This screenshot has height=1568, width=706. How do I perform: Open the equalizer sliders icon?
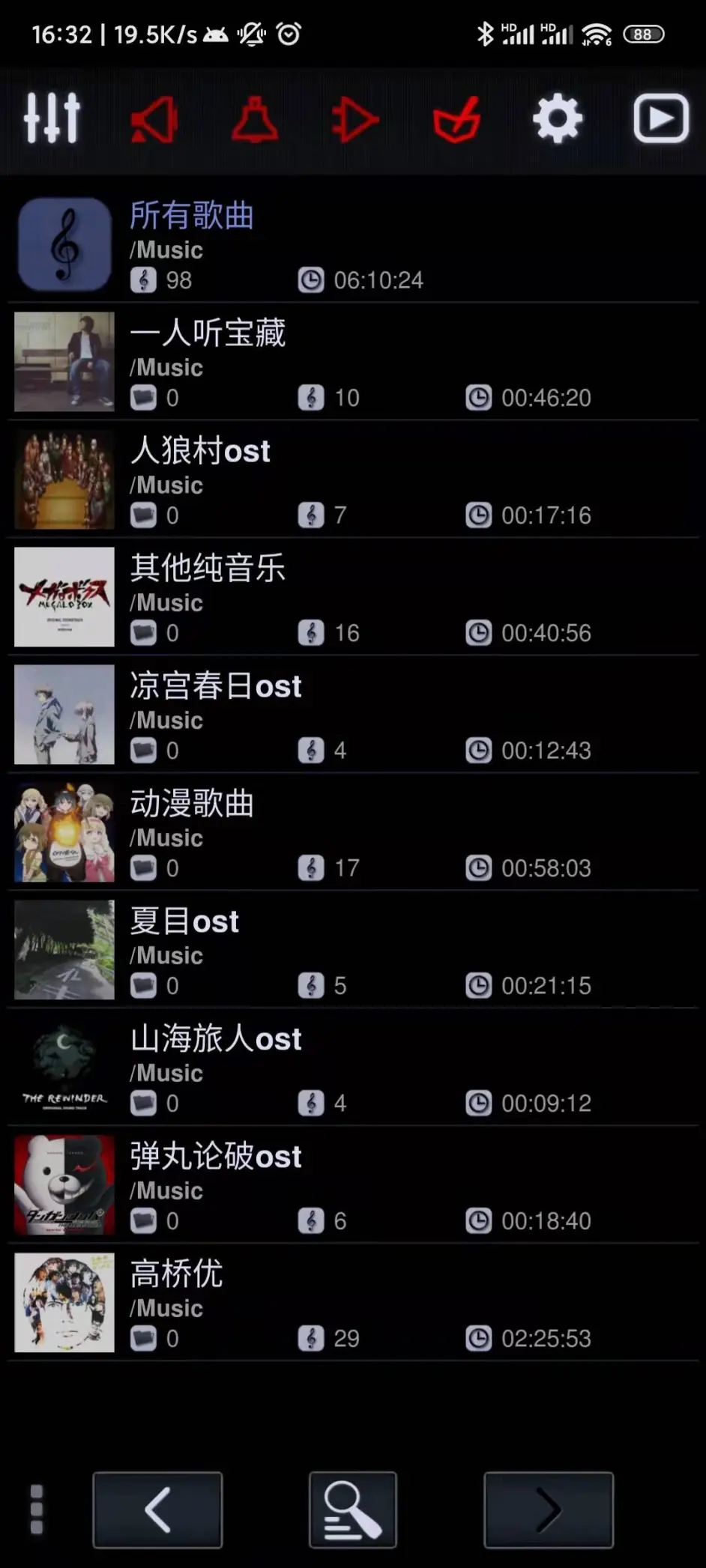click(x=50, y=118)
